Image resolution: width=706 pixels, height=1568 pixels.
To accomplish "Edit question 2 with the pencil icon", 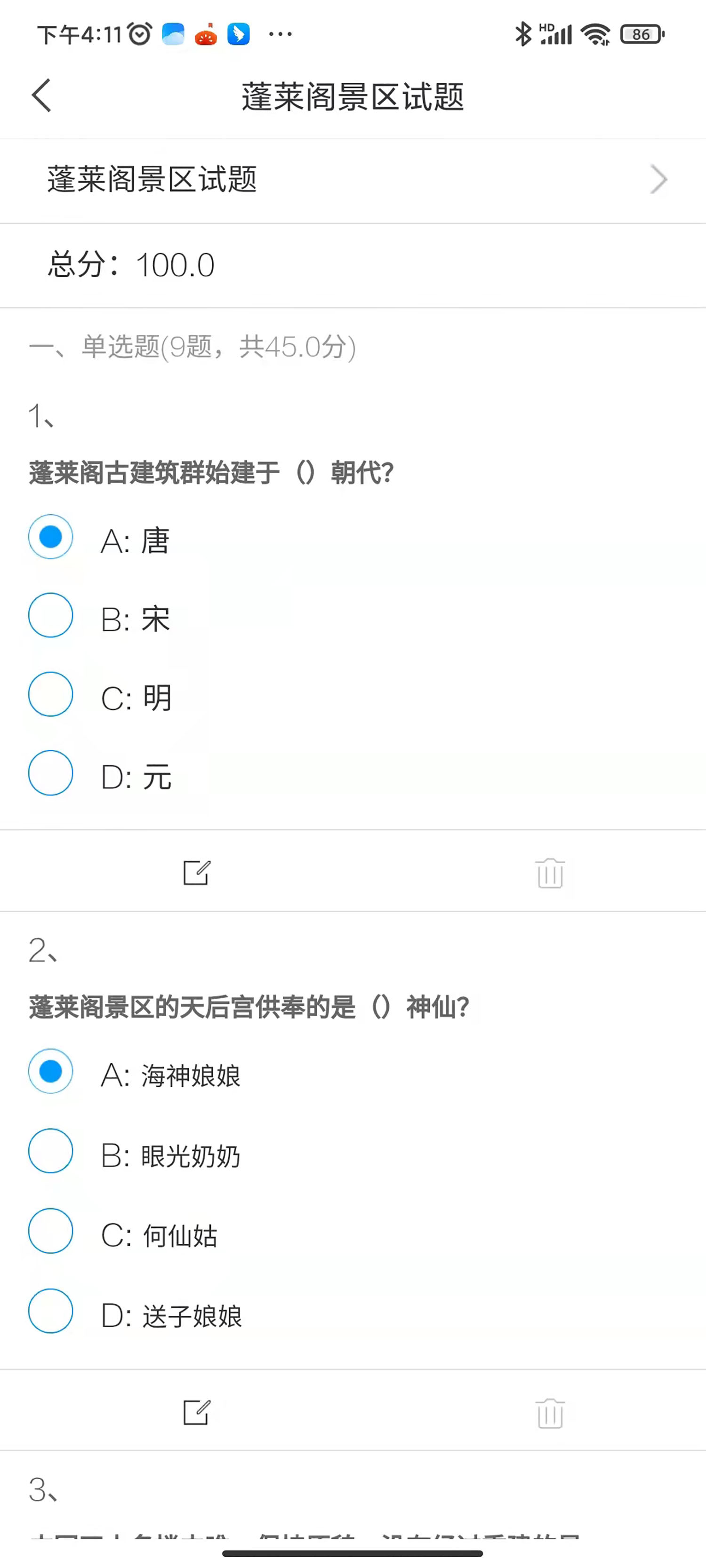I will tap(197, 1412).
